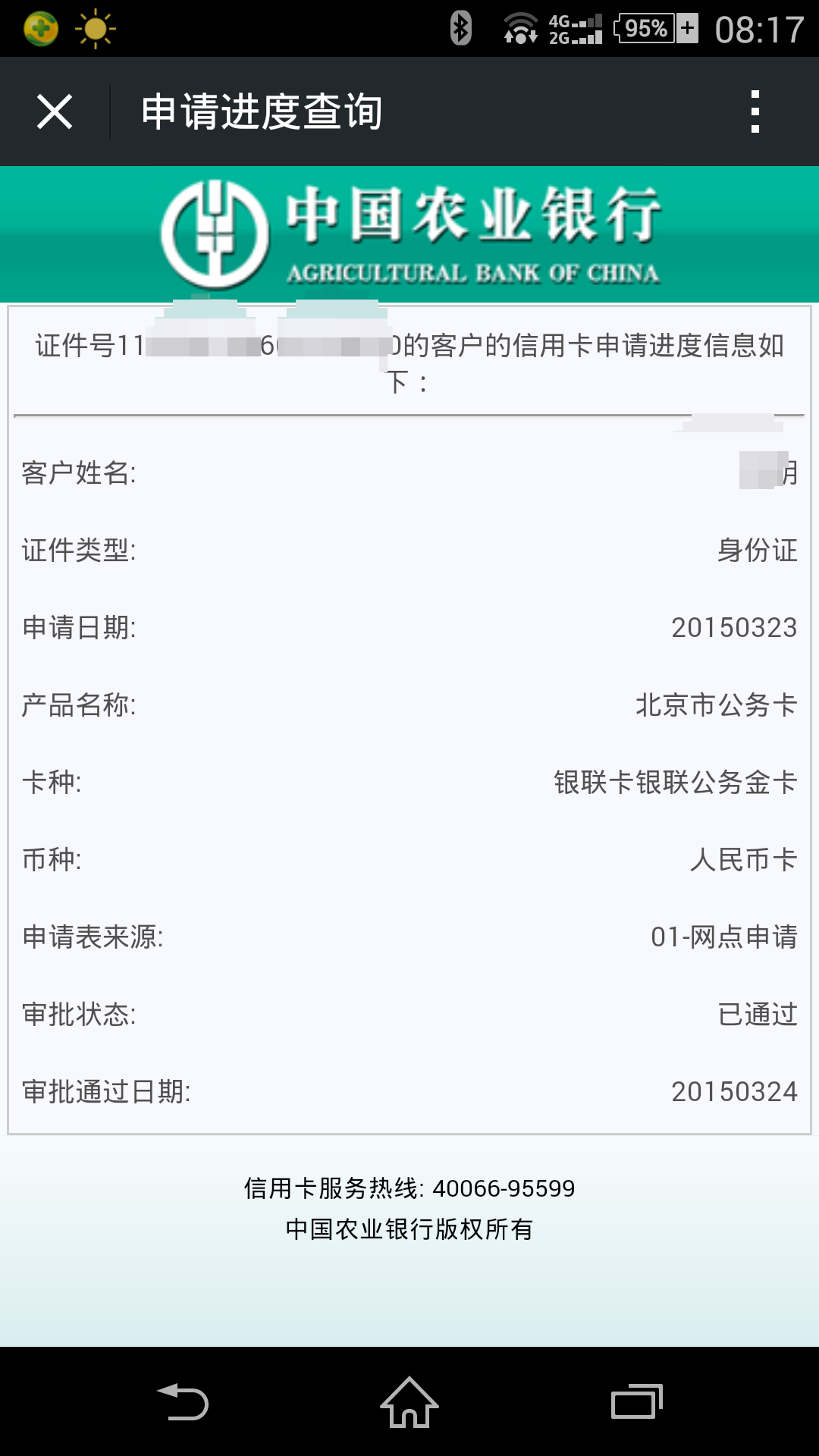The image size is (819, 1456).
Task: Tap the 95% battery indicator
Action: tap(645, 29)
